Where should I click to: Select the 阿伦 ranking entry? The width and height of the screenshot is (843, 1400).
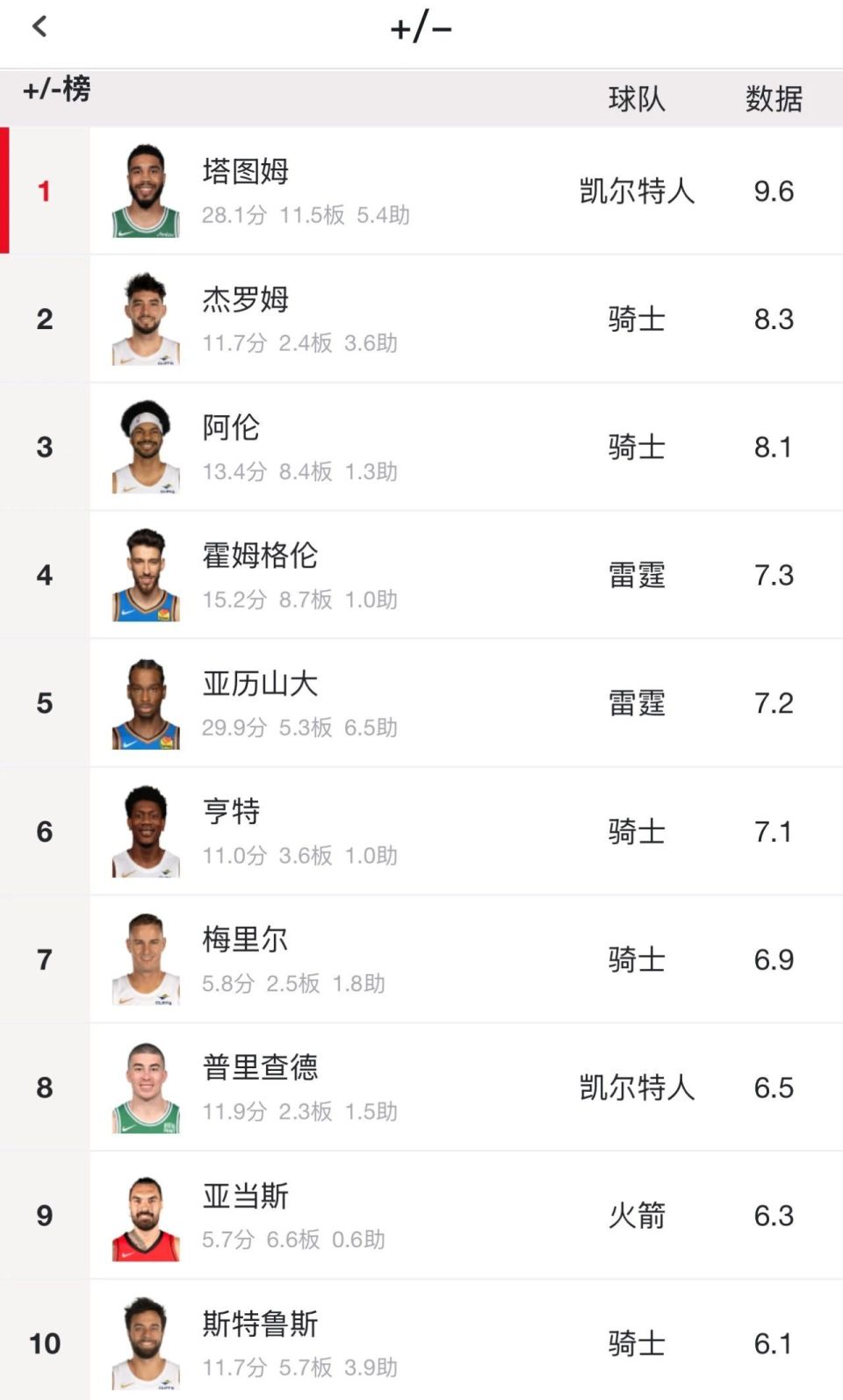421,447
